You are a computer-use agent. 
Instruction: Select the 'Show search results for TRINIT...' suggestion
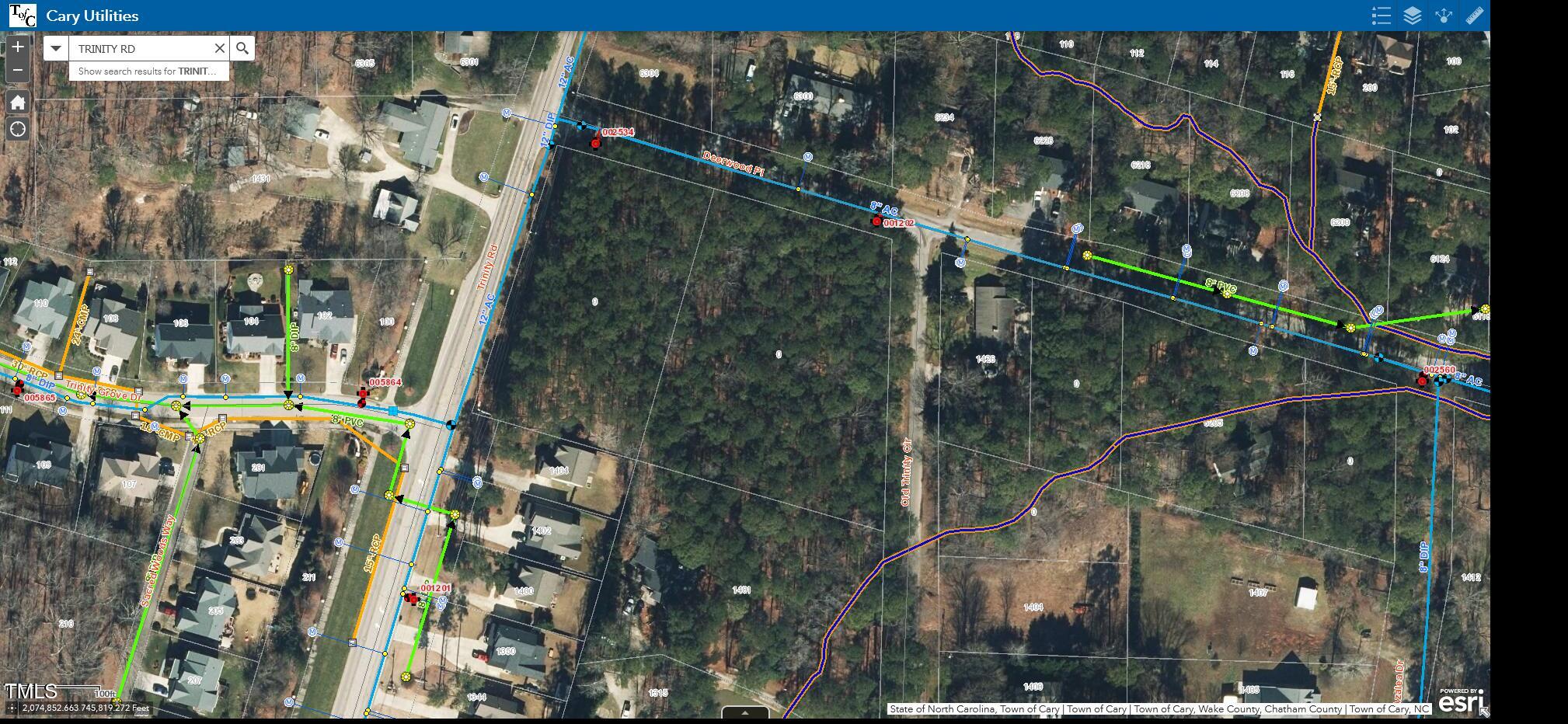point(148,71)
